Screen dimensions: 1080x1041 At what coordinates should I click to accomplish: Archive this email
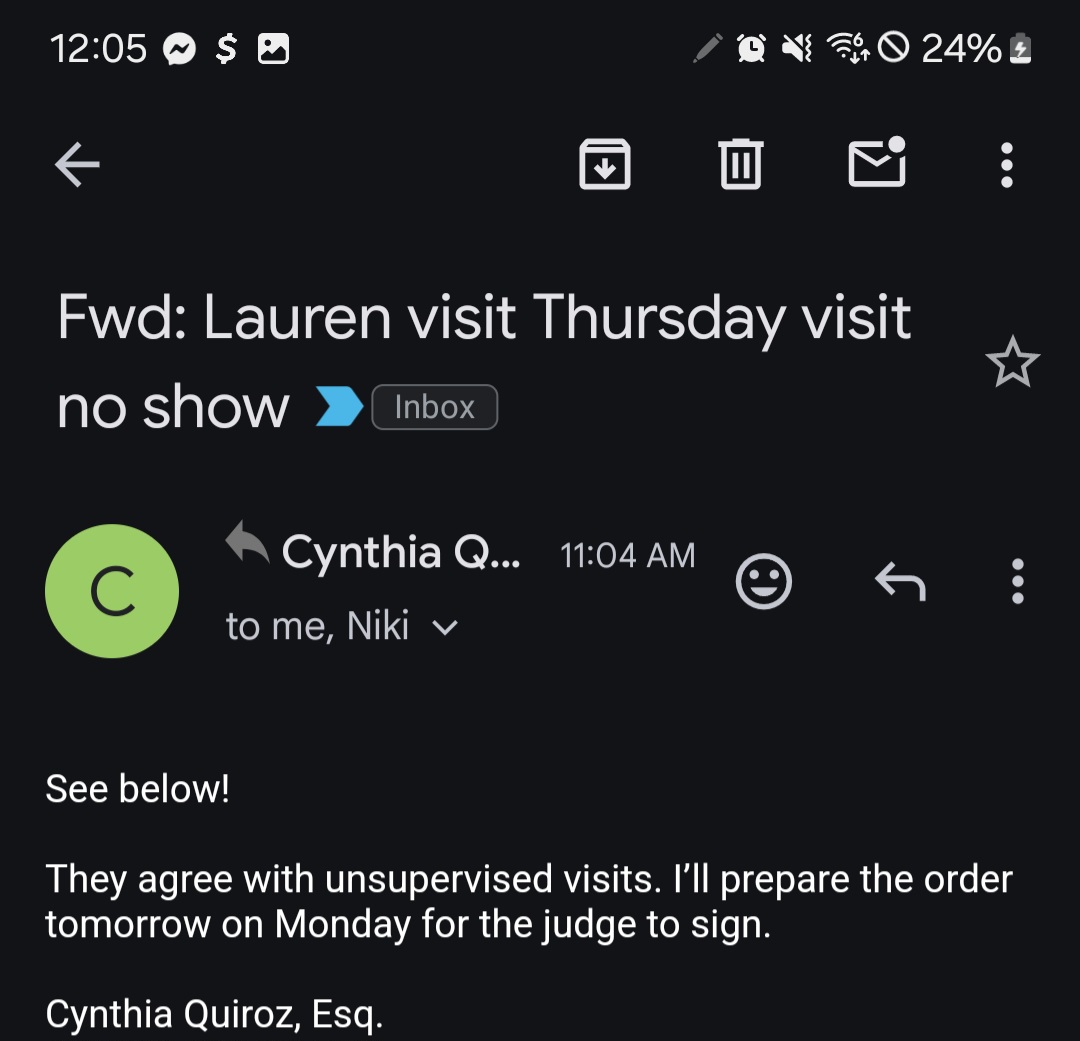pos(605,164)
